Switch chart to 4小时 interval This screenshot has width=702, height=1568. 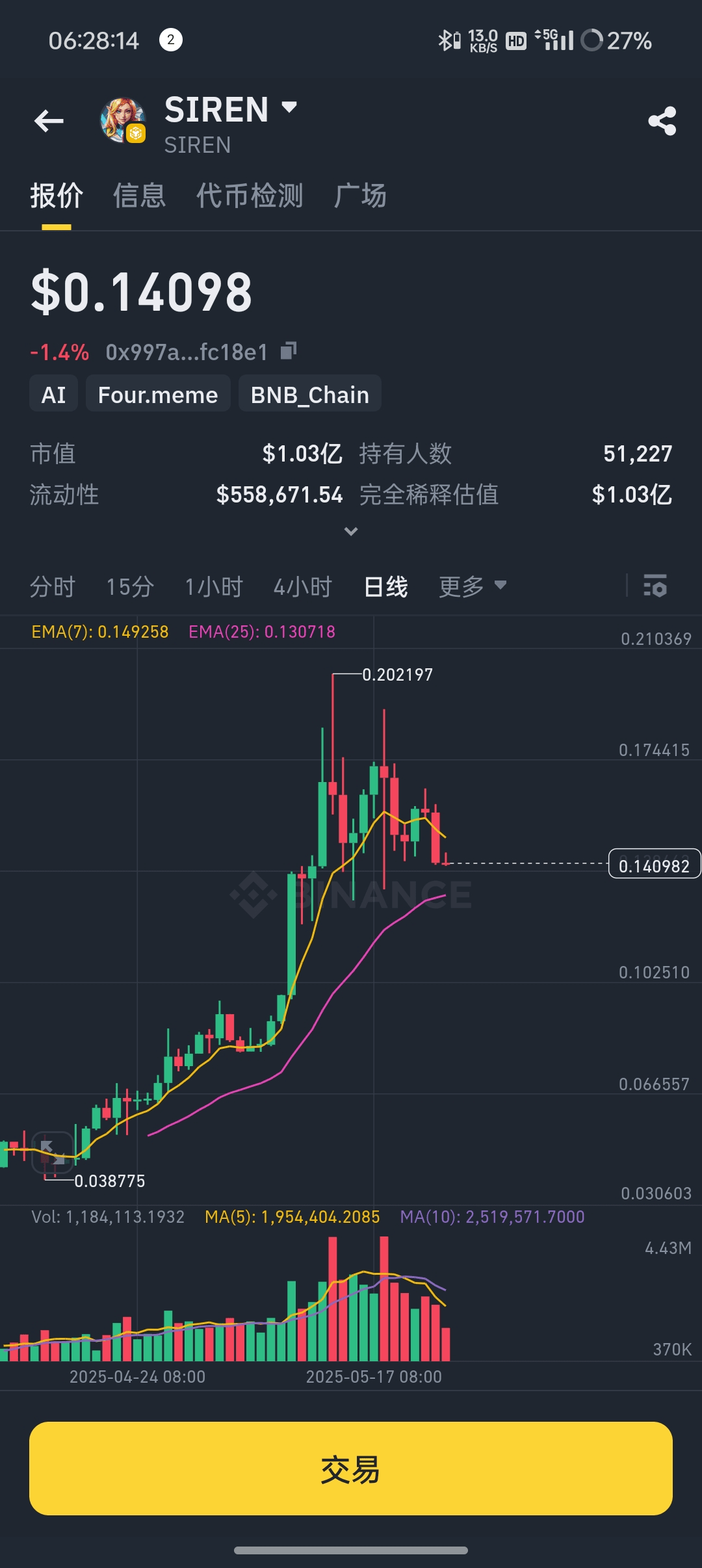(303, 587)
